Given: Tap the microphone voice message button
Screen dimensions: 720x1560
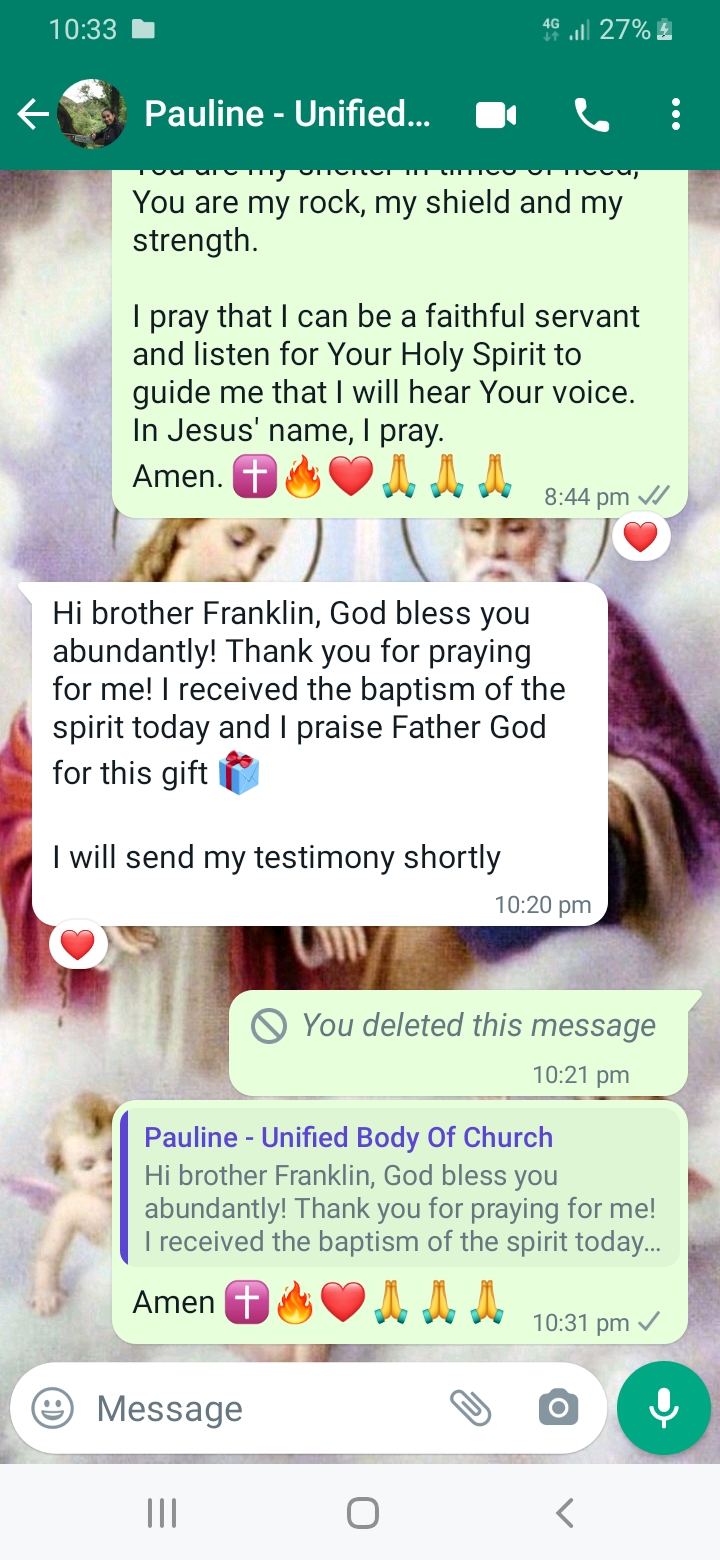Looking at the screenshot, I should point(663,1408).
